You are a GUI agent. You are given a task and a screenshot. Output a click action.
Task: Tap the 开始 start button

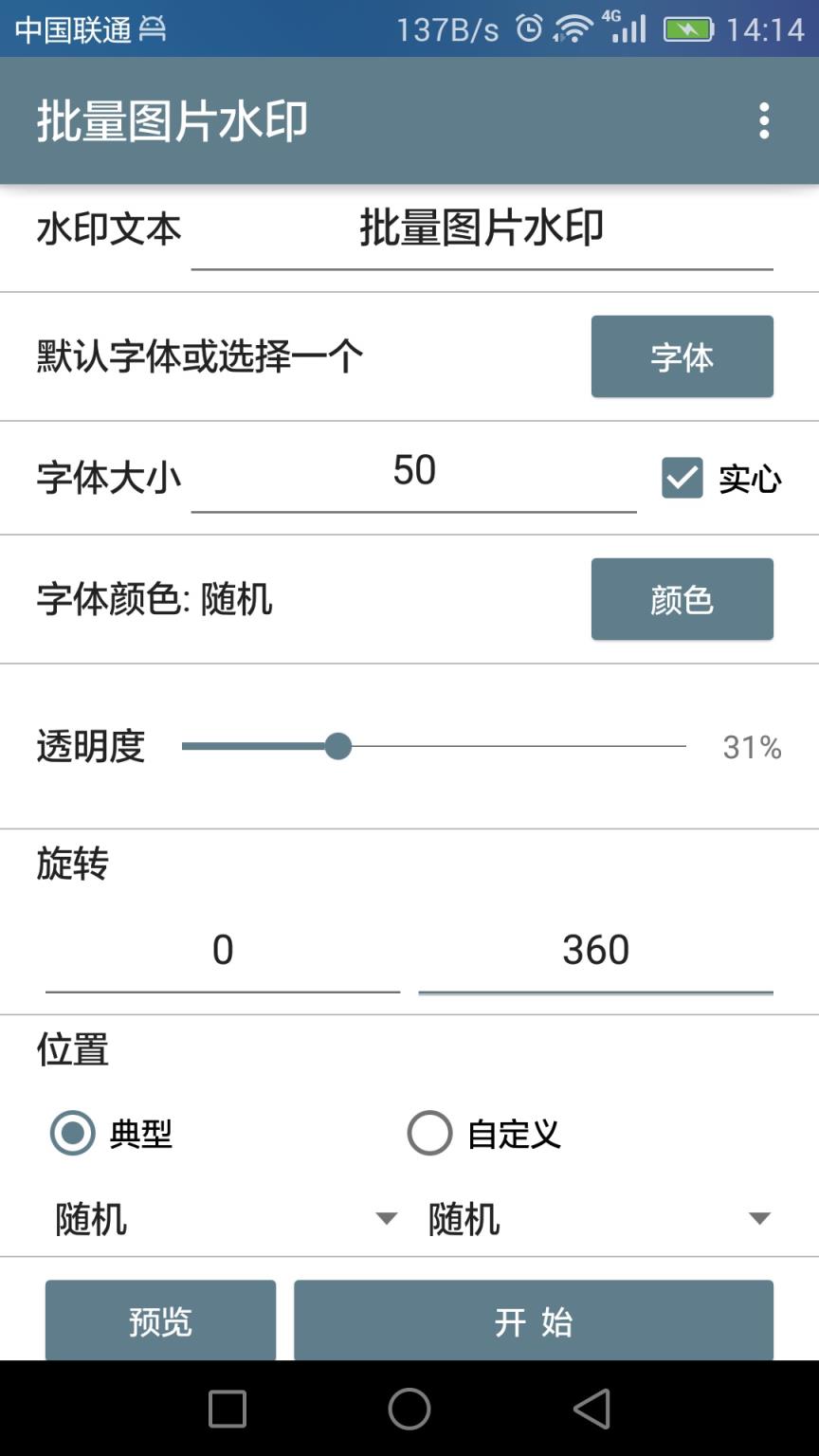[x=533, y=1320]
